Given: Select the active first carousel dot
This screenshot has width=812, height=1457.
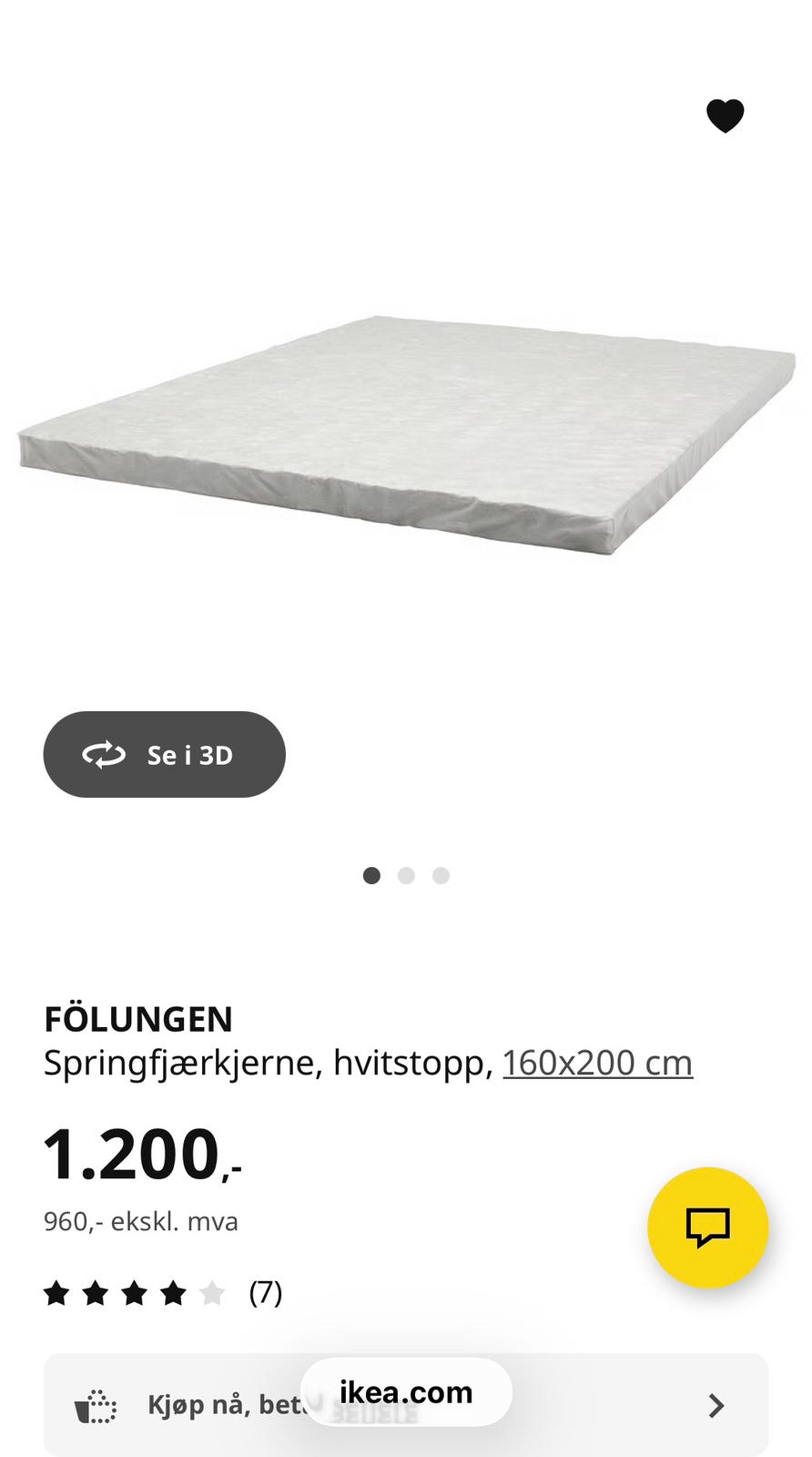Looking at the screenshot, I should coord(372,875).
